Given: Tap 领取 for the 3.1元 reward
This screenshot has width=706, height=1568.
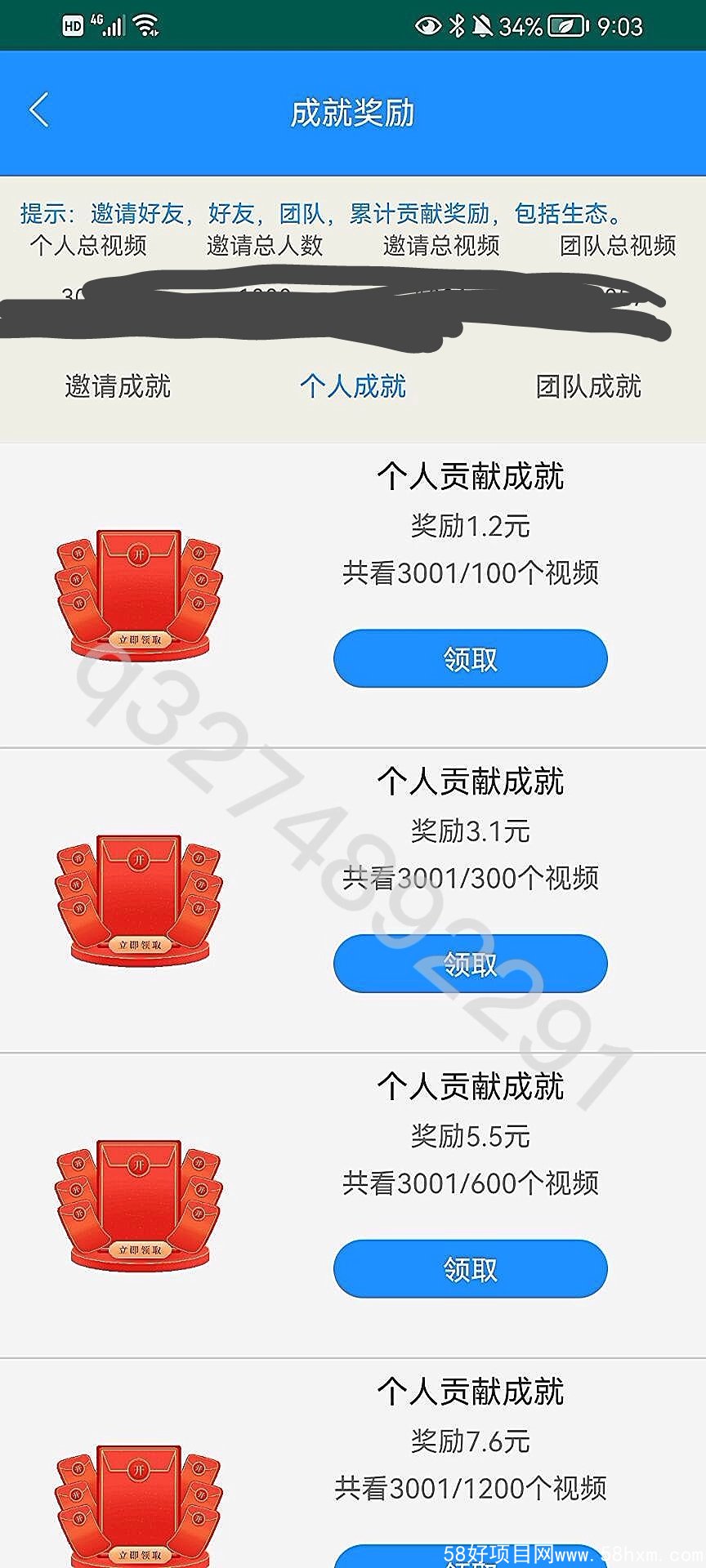Looking at the screenshot, I should click(470, 964).
